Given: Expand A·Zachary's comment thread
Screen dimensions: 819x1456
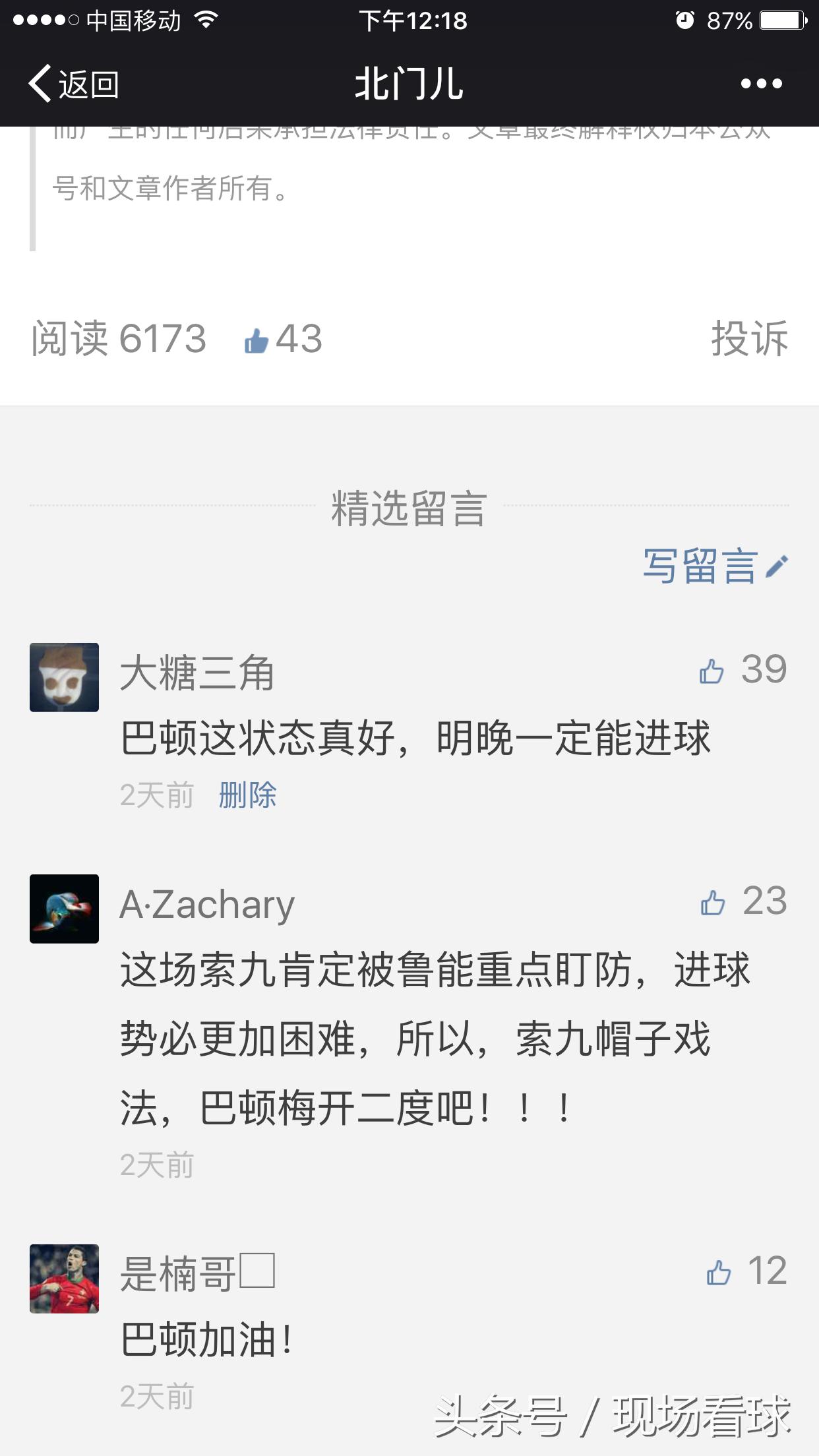Looking at the screenshot, I should (x=208, y=904).
